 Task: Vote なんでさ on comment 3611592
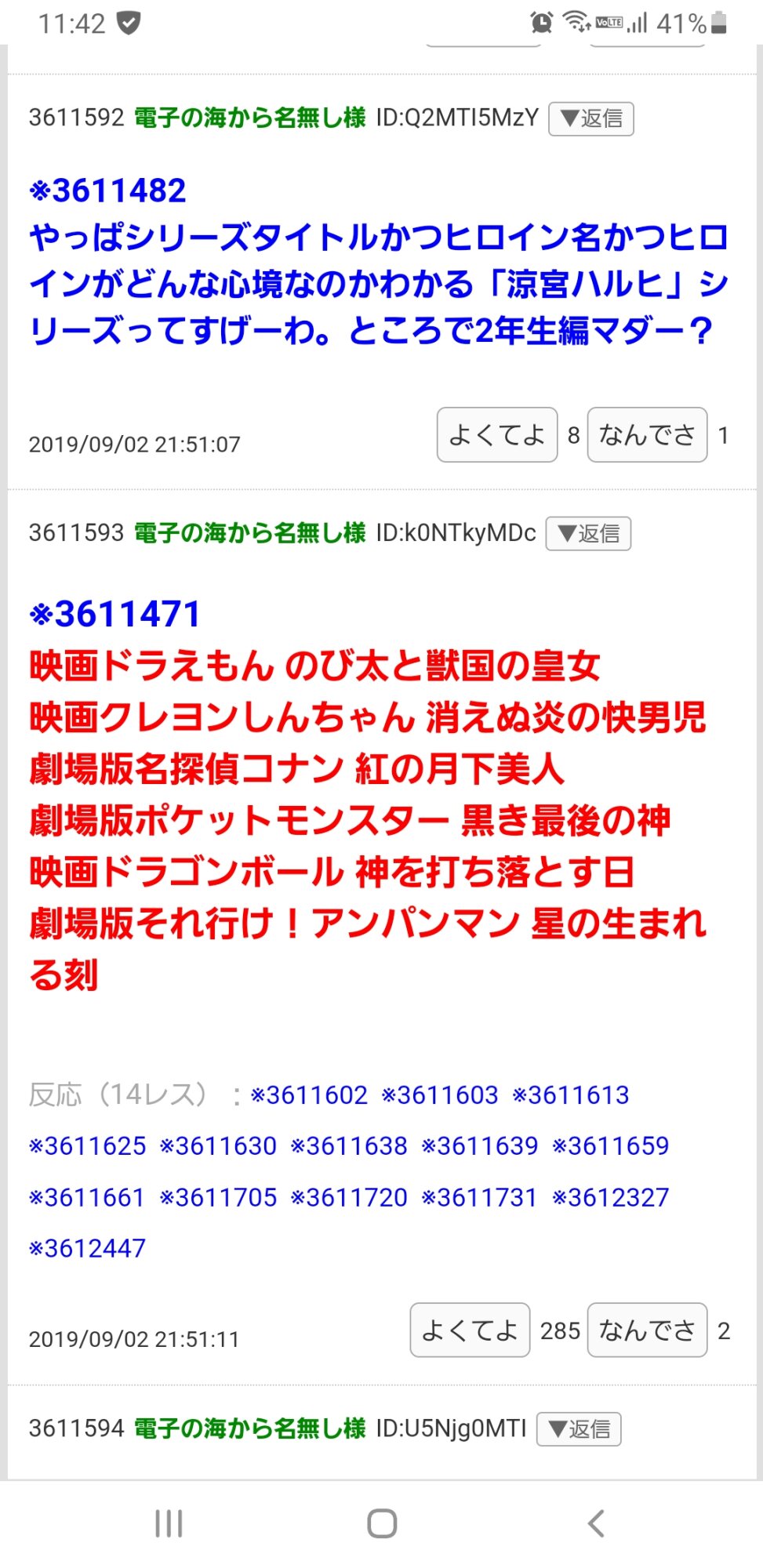pos(646,435)
